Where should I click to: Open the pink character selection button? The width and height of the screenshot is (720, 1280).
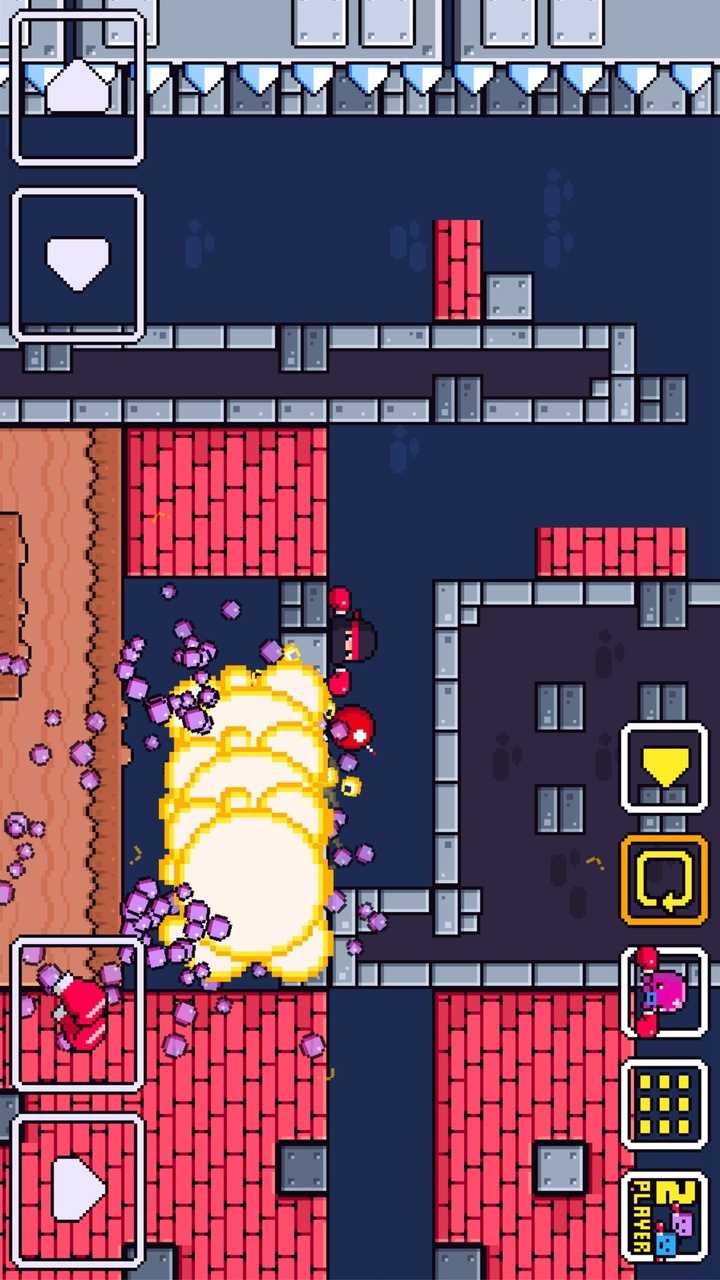pyautogui.click(x=664, y=992)
